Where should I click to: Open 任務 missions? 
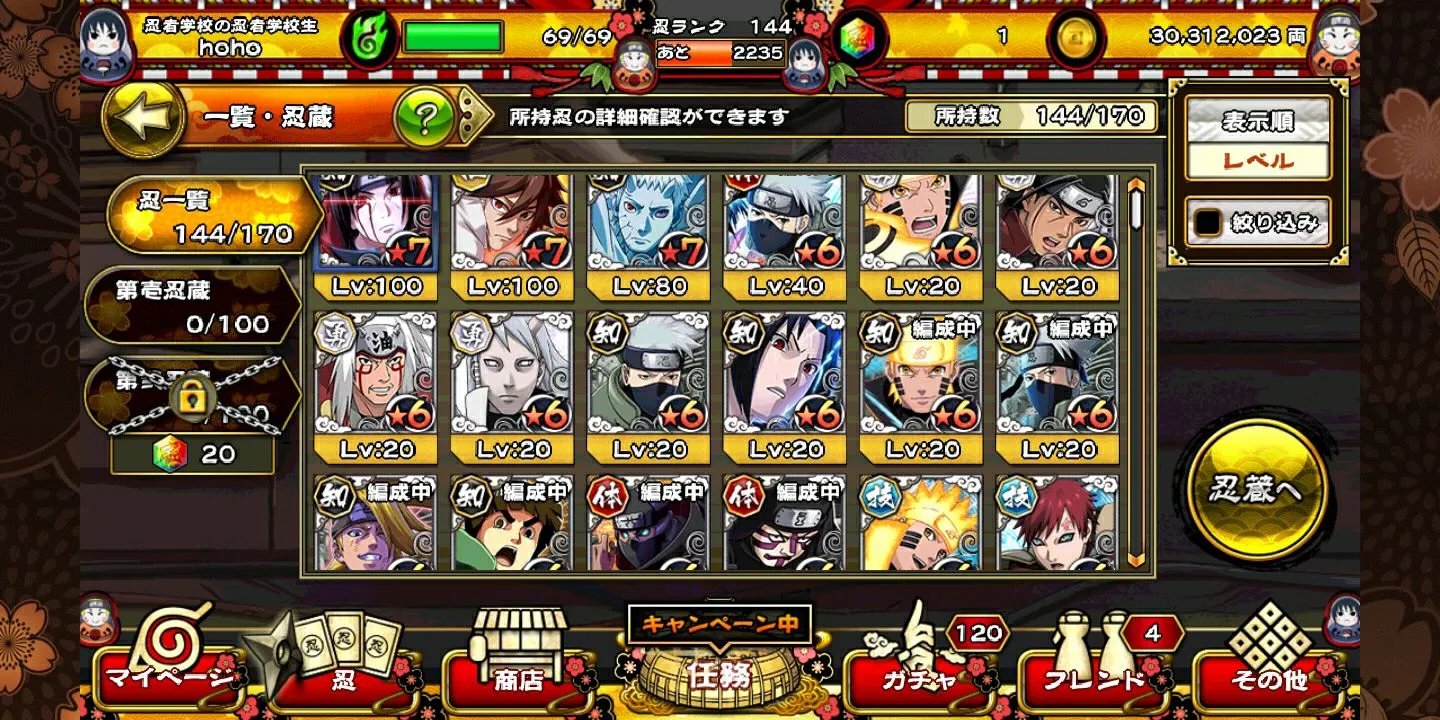coord(719,672)
